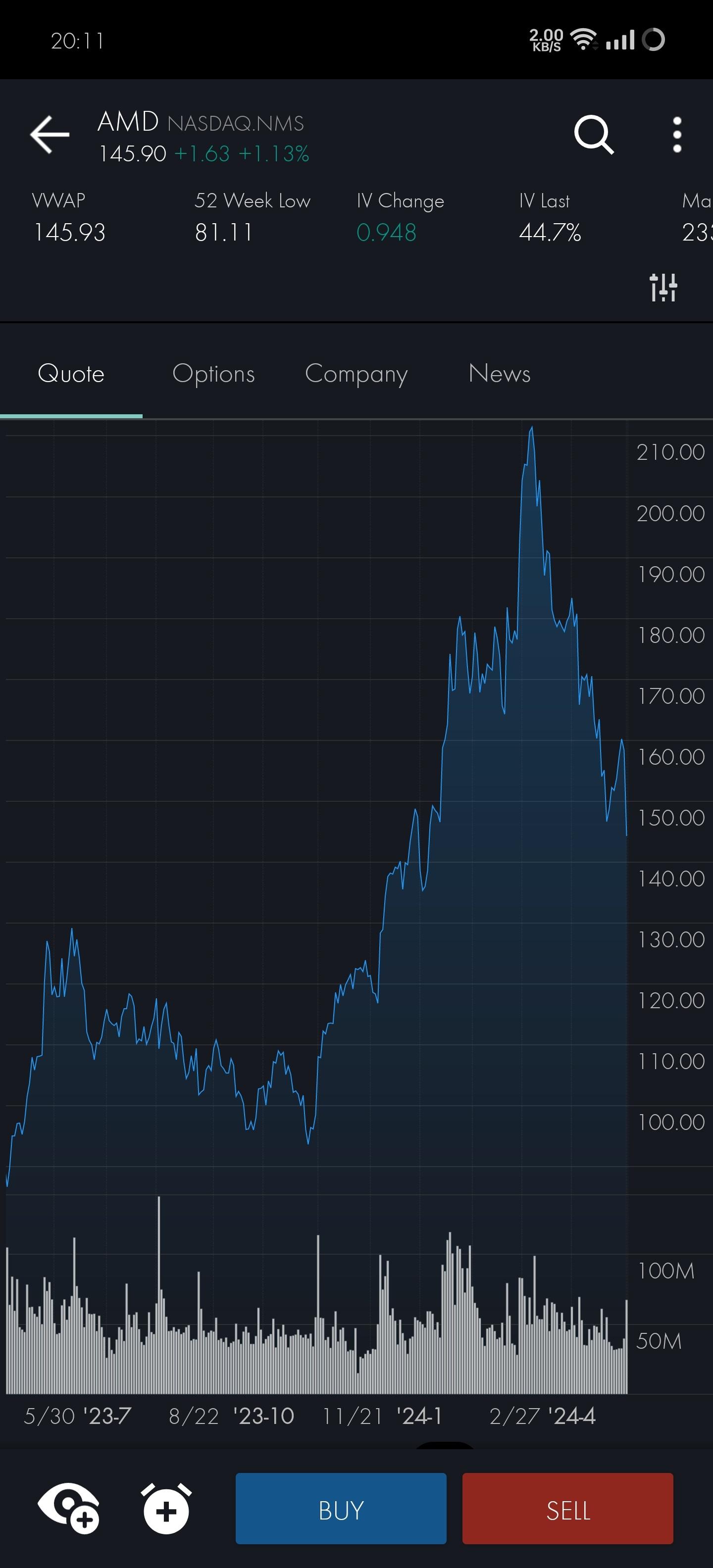This screenshot has height=1568, width=713.
Task: Open the chart settings sliders icon
Action: click(663, 287)
